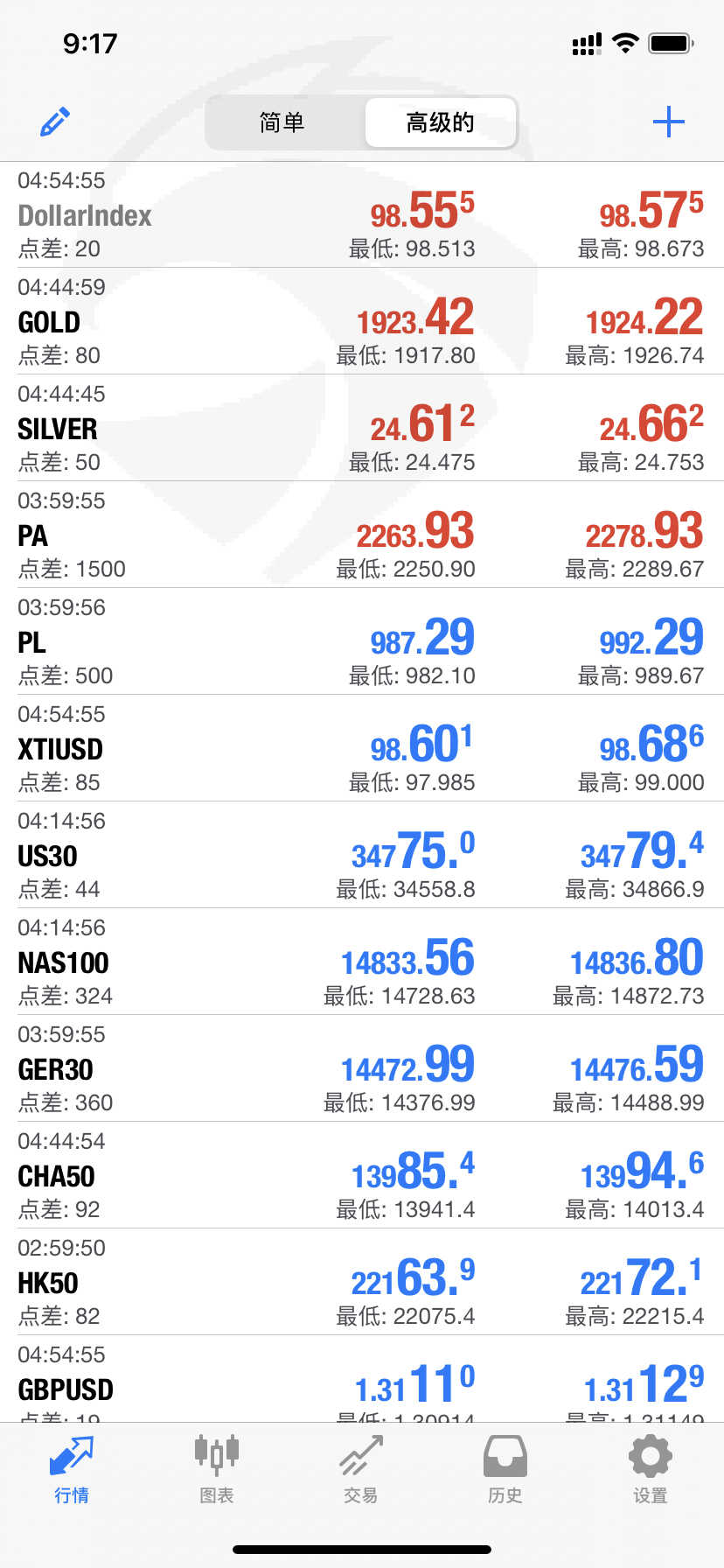Switch to 简单 view mode

[282, 122]
